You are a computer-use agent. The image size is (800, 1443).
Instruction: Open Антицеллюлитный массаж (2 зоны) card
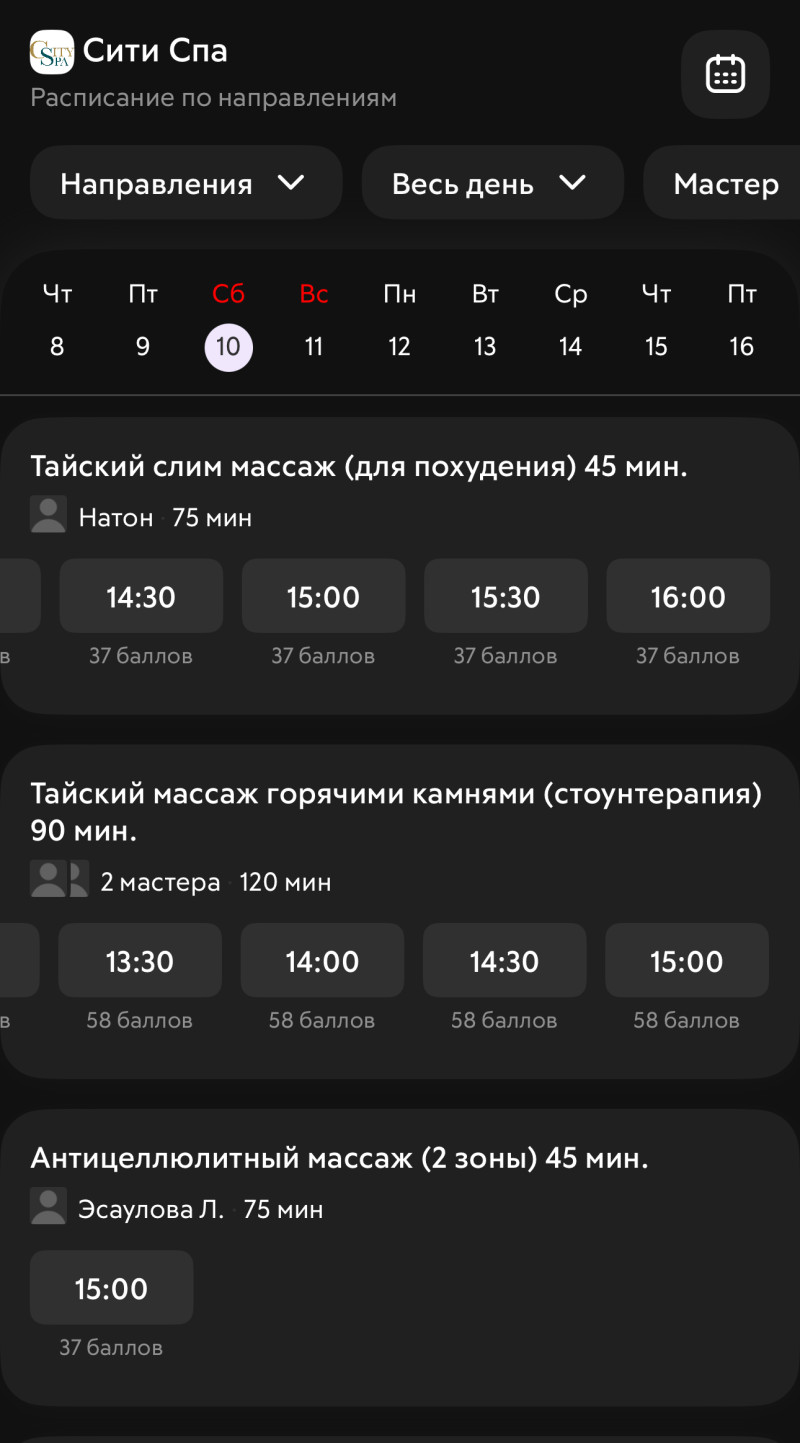[x=339, y=1158]
